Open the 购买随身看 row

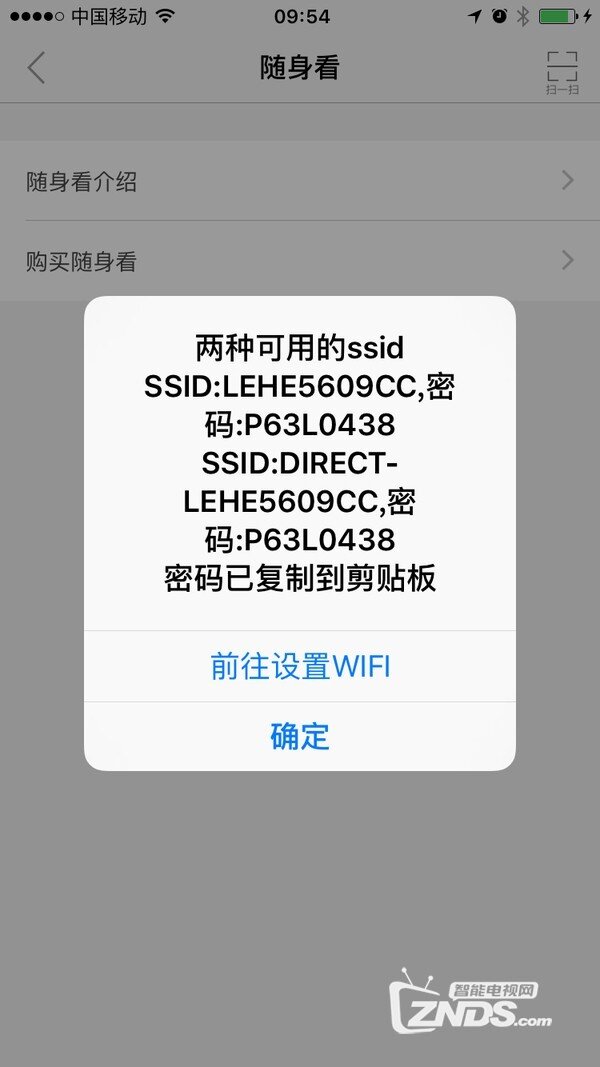(x=300, y=261)
